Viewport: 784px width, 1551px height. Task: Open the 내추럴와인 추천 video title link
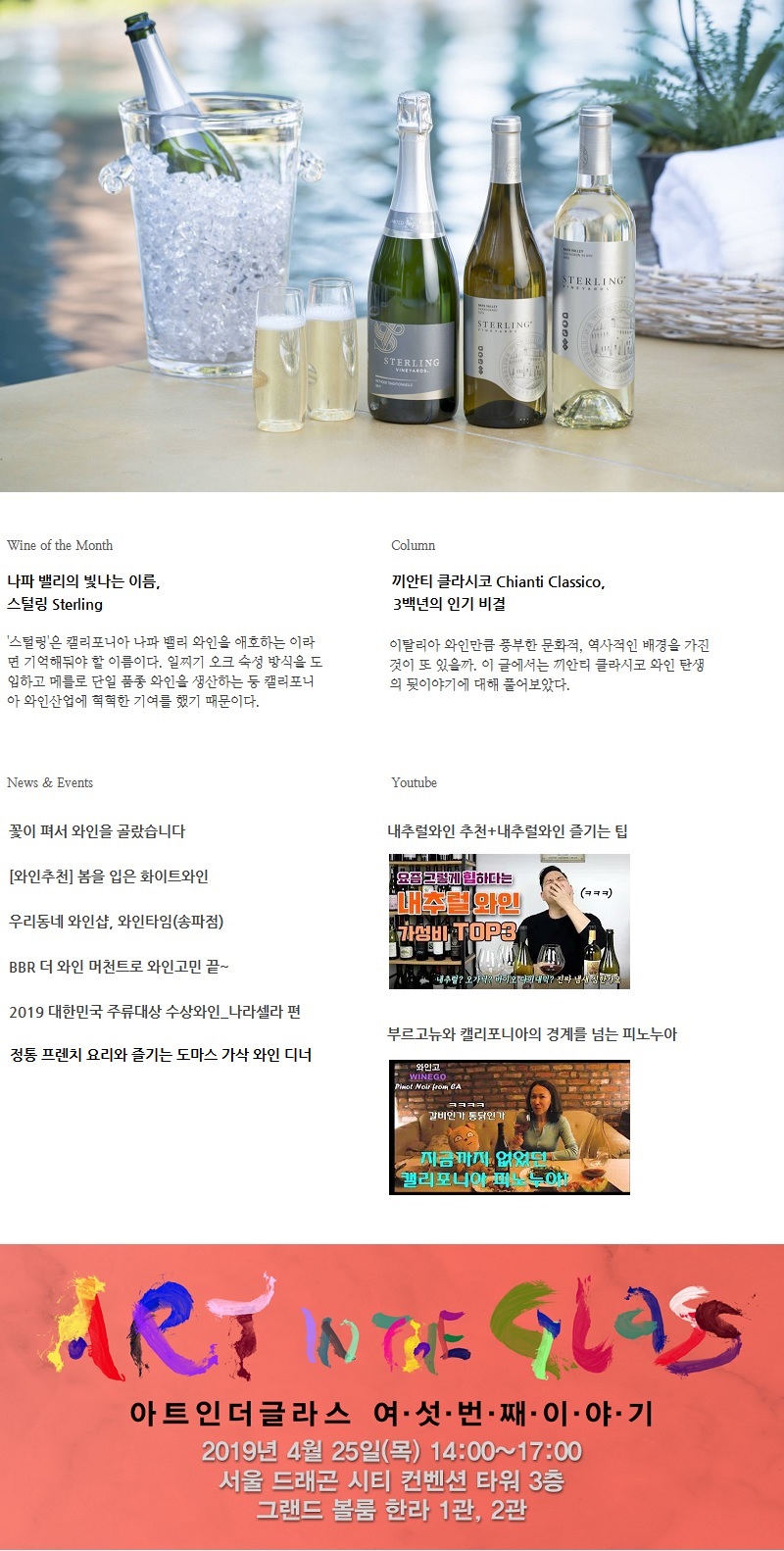[508, 831]
